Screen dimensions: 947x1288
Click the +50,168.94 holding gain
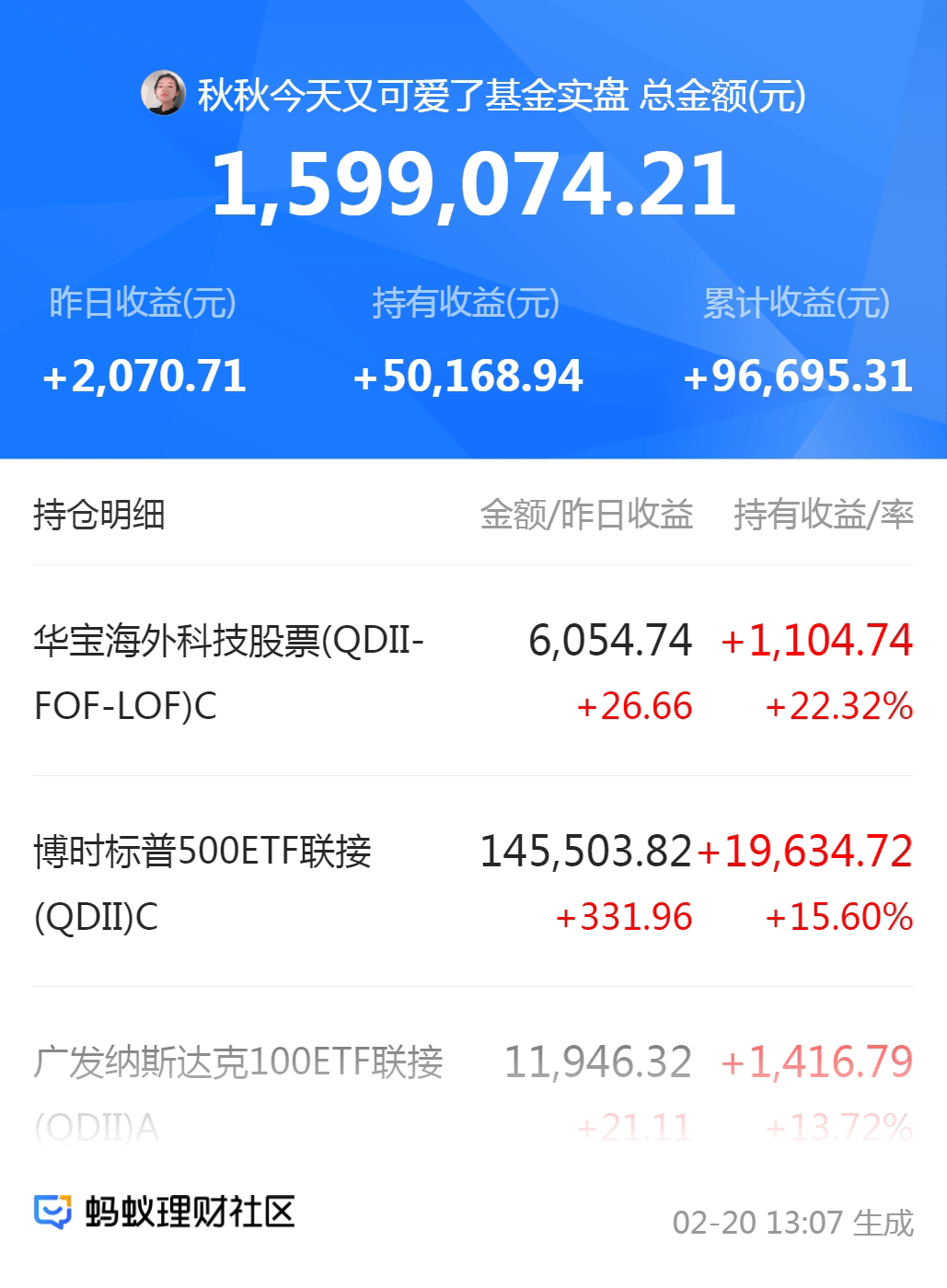tap(468, 375)
